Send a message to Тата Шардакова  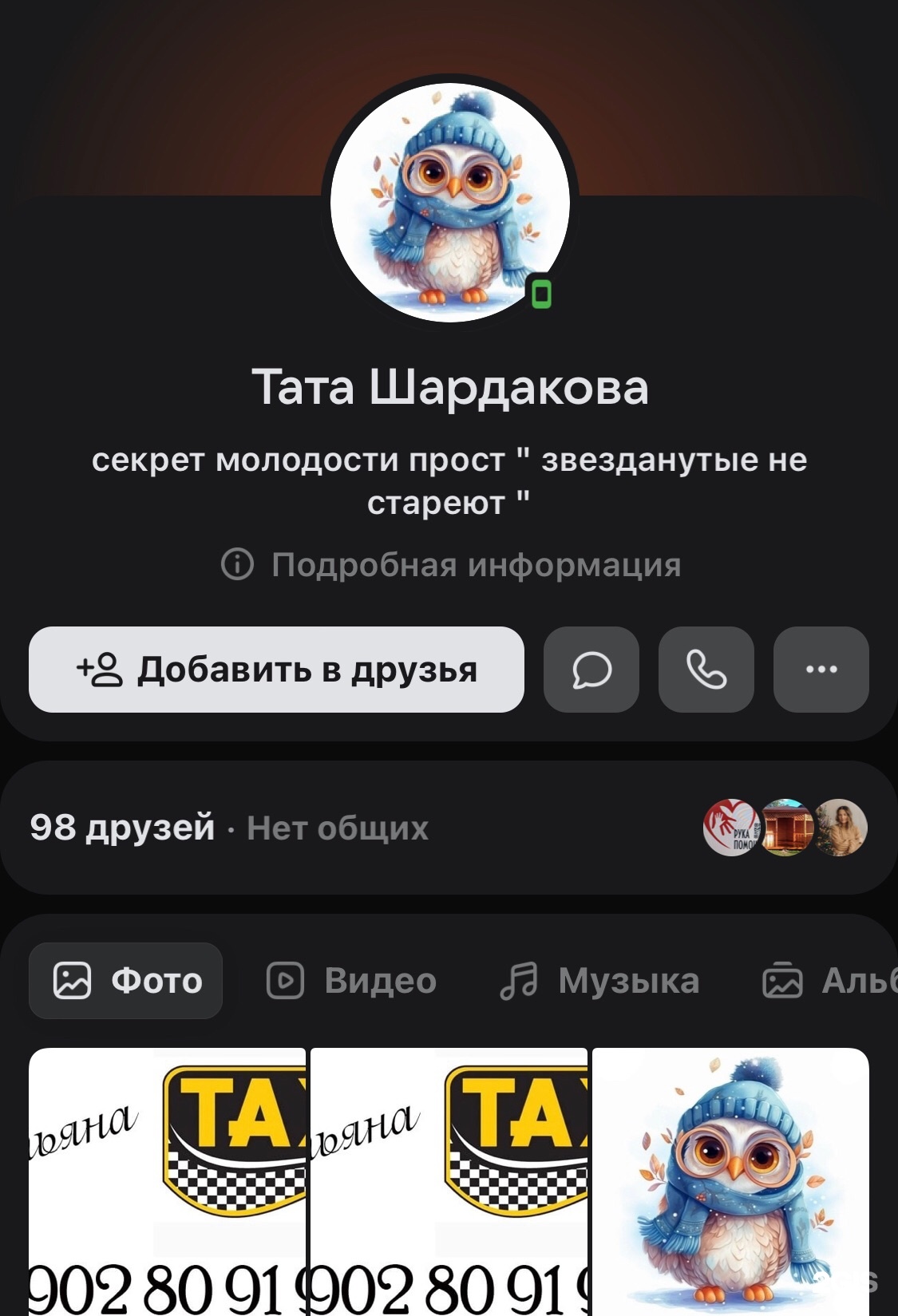pyautogui.click(x=591, y=670)
